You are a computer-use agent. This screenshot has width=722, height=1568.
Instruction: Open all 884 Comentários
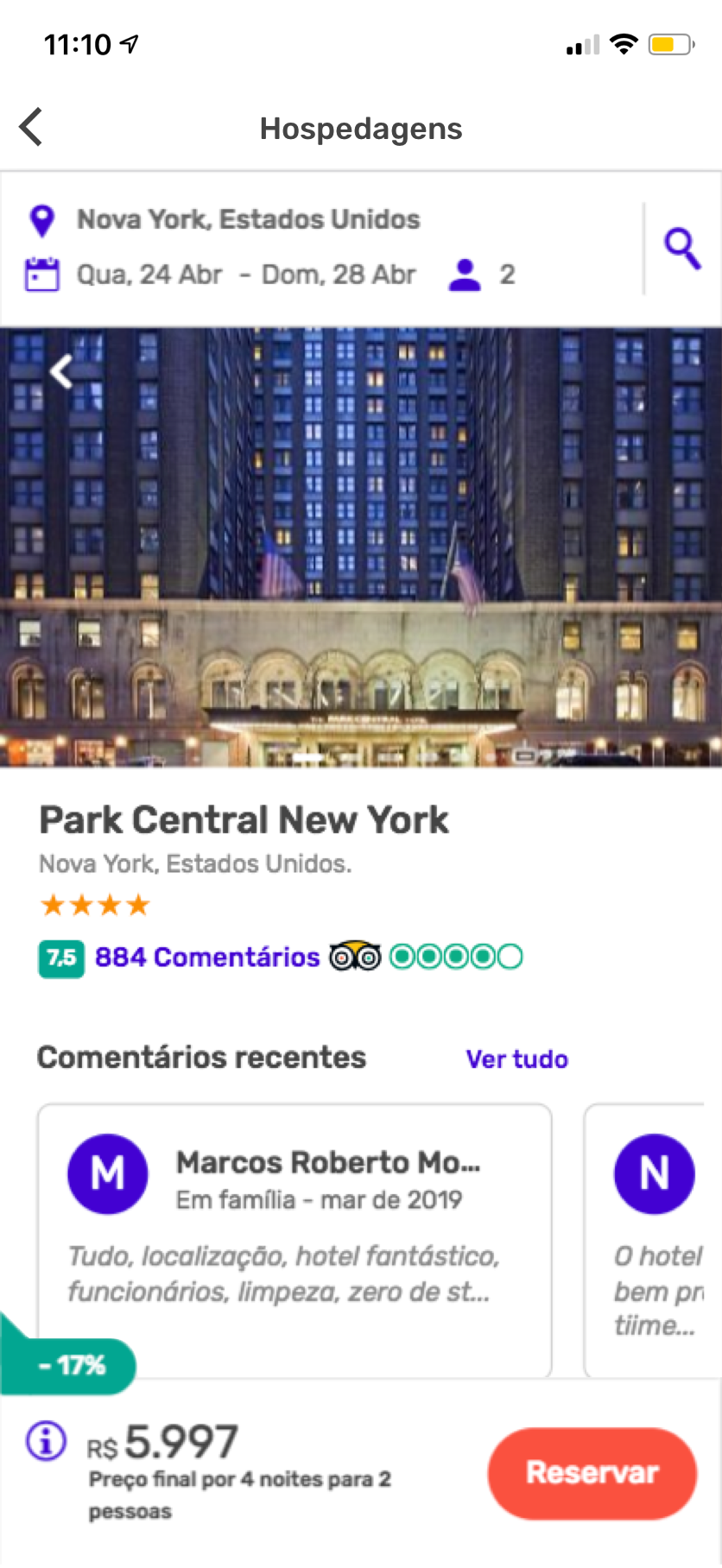[206, 957]
